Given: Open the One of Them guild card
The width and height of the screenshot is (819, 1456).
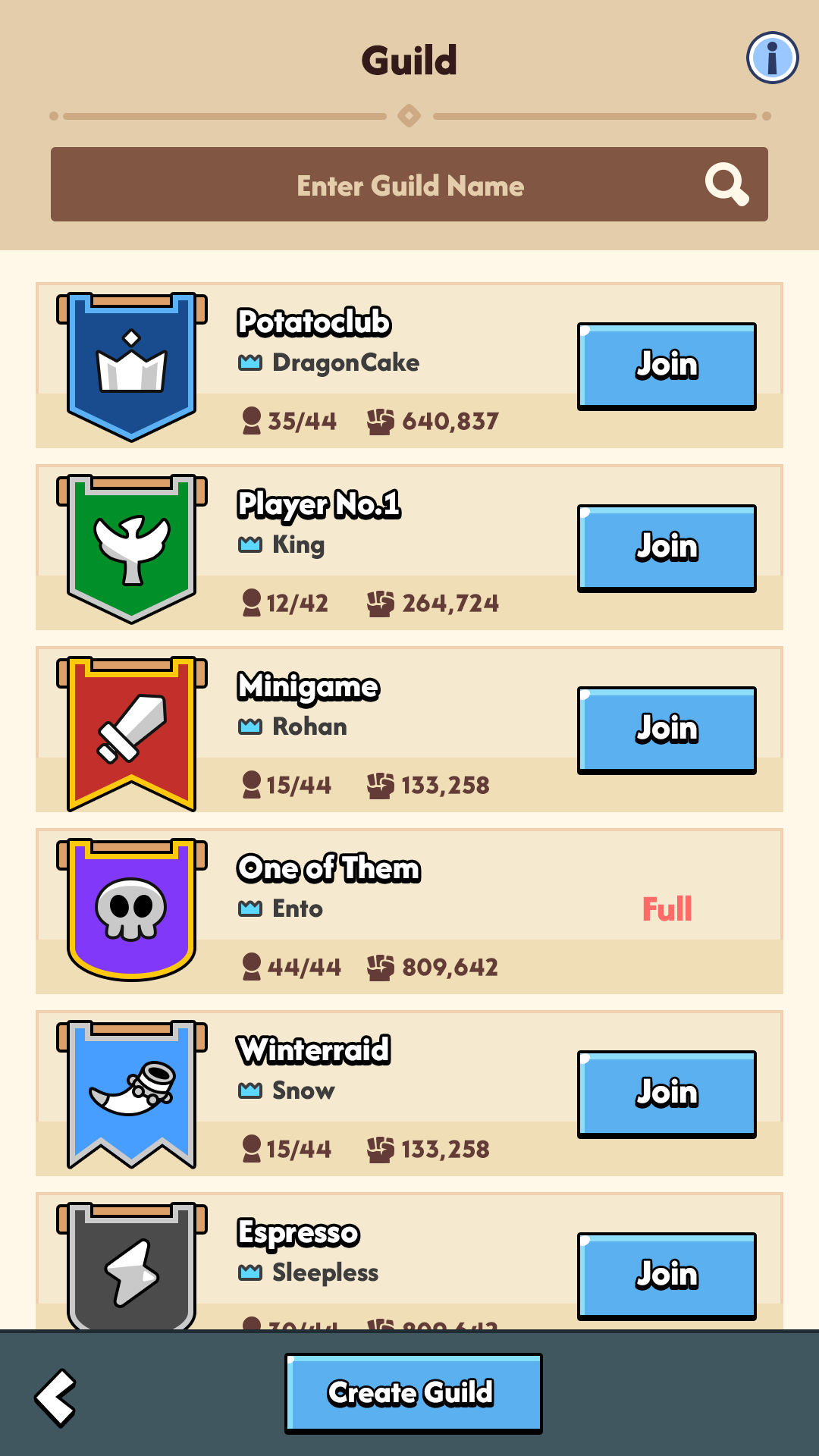Looking at the screenshot, I should pos(409,912).
